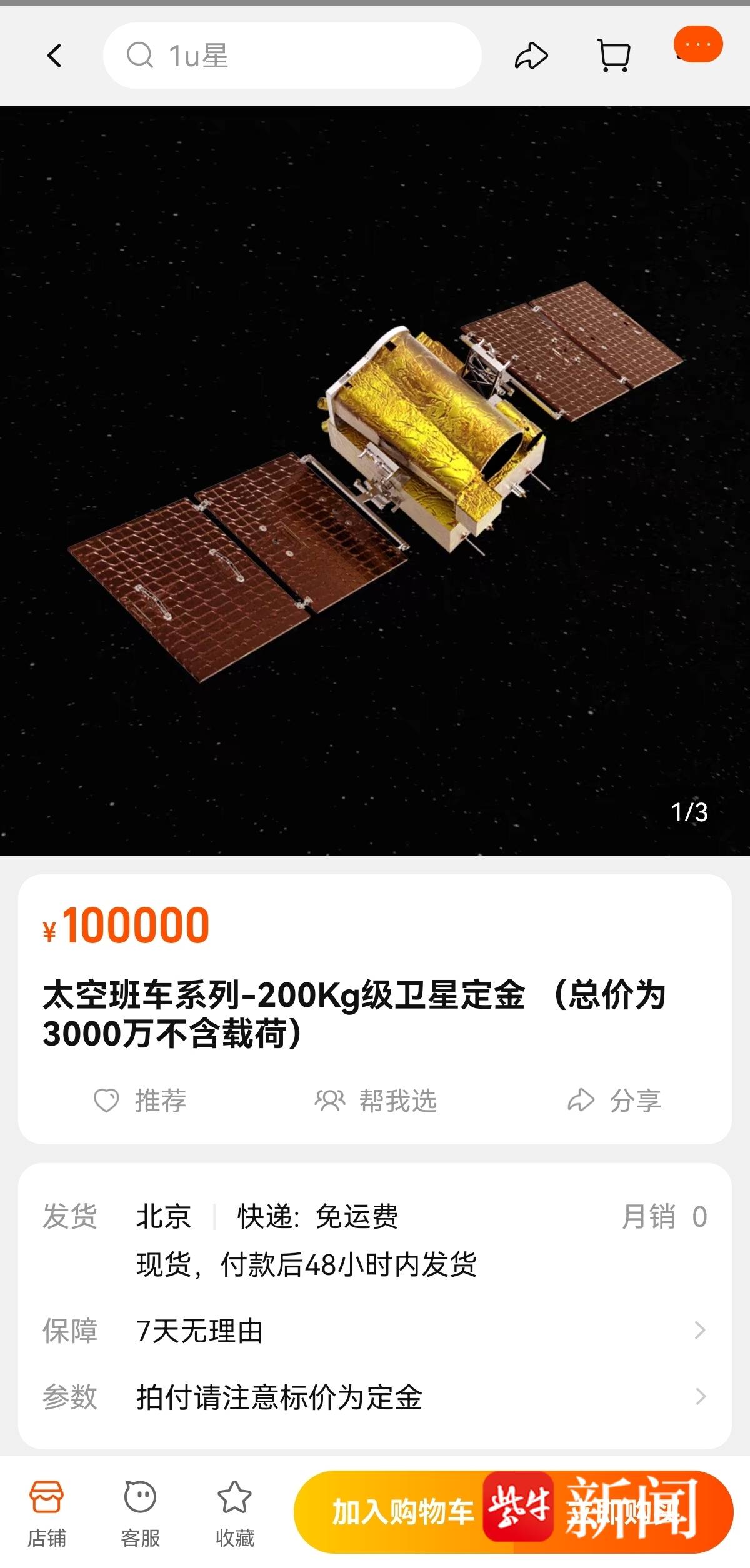Viewport: 750px width, 1568px height.
Task: Open the satellite product image
Action: click(375, 480)
